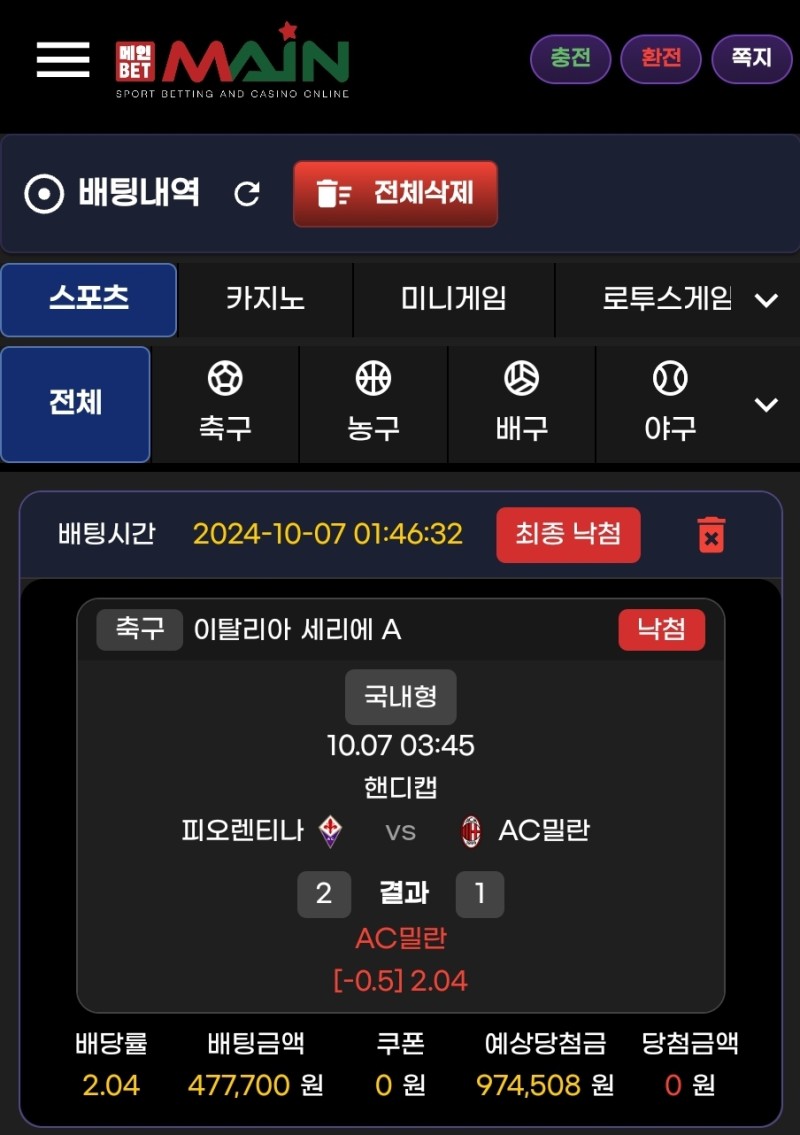Open the hamburger drawer menu

tap(63, 60)
